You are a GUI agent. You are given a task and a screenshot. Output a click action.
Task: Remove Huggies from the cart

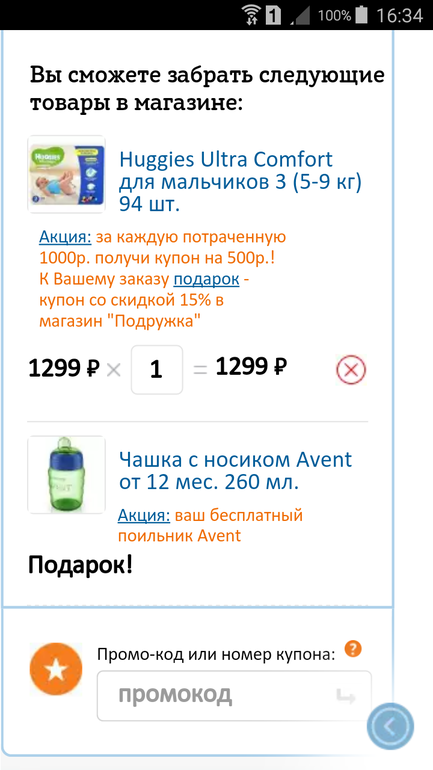pyautogui.click(x=351, y=369)
